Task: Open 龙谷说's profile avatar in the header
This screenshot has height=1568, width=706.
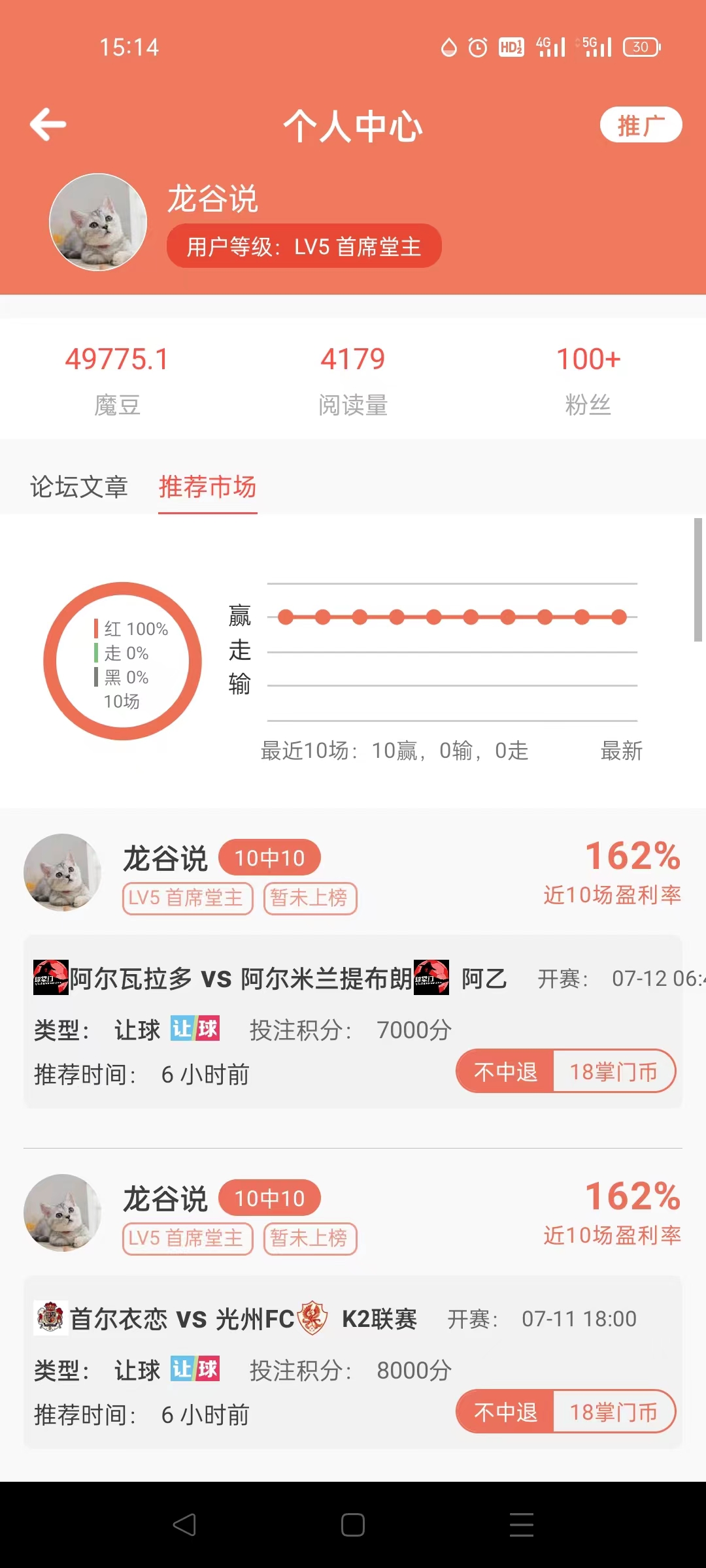Action: click(98, 222)
